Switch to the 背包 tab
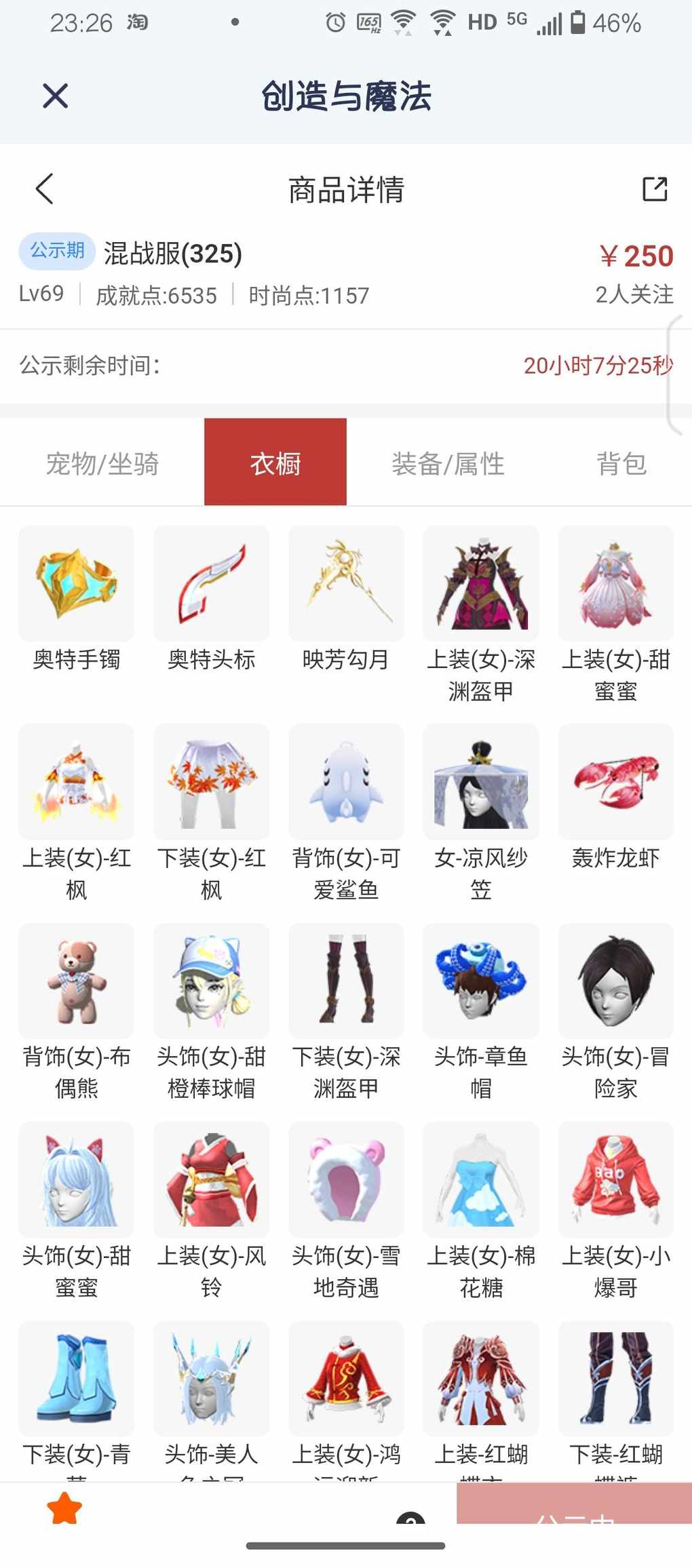This screenshot has width=692, height=1568. [x=621, y=464]
